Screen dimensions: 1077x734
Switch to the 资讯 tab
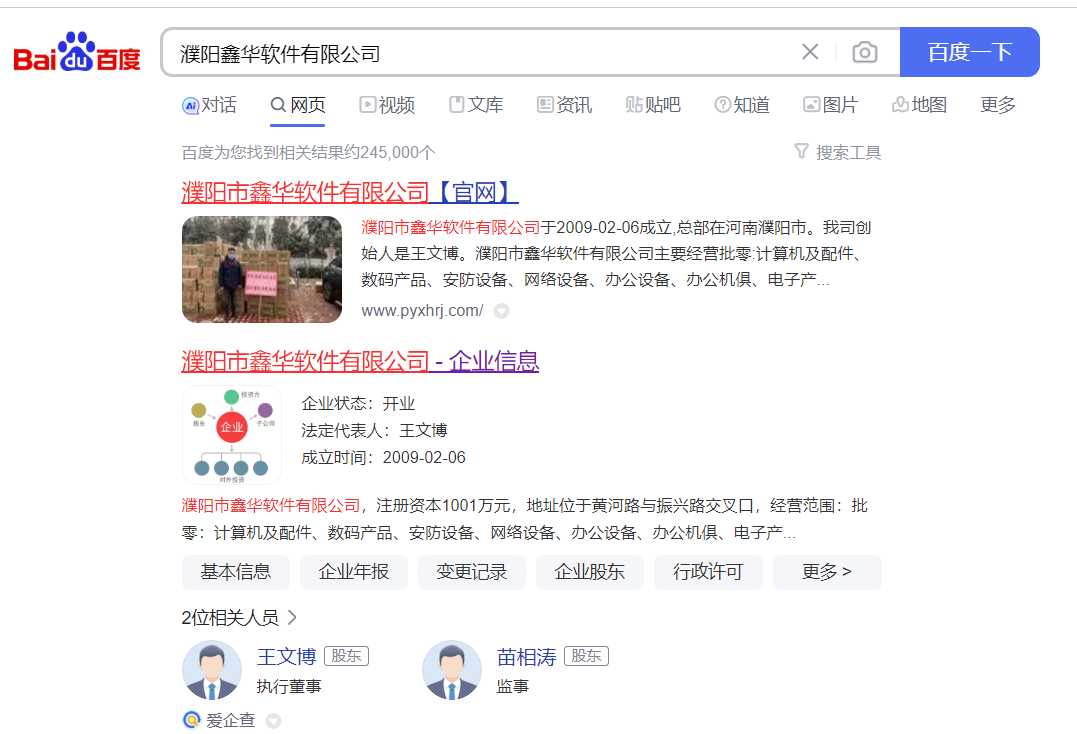pyautogui.click(x=564, y=105)
